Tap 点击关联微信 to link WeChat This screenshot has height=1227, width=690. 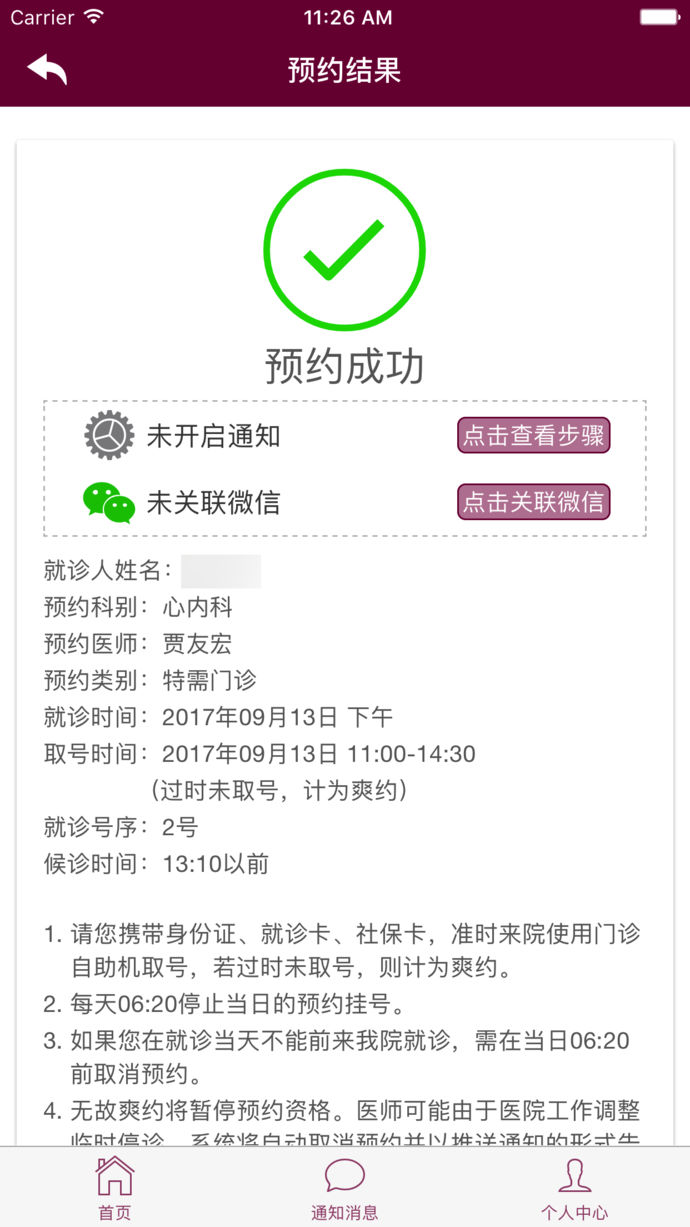(533, 501)
